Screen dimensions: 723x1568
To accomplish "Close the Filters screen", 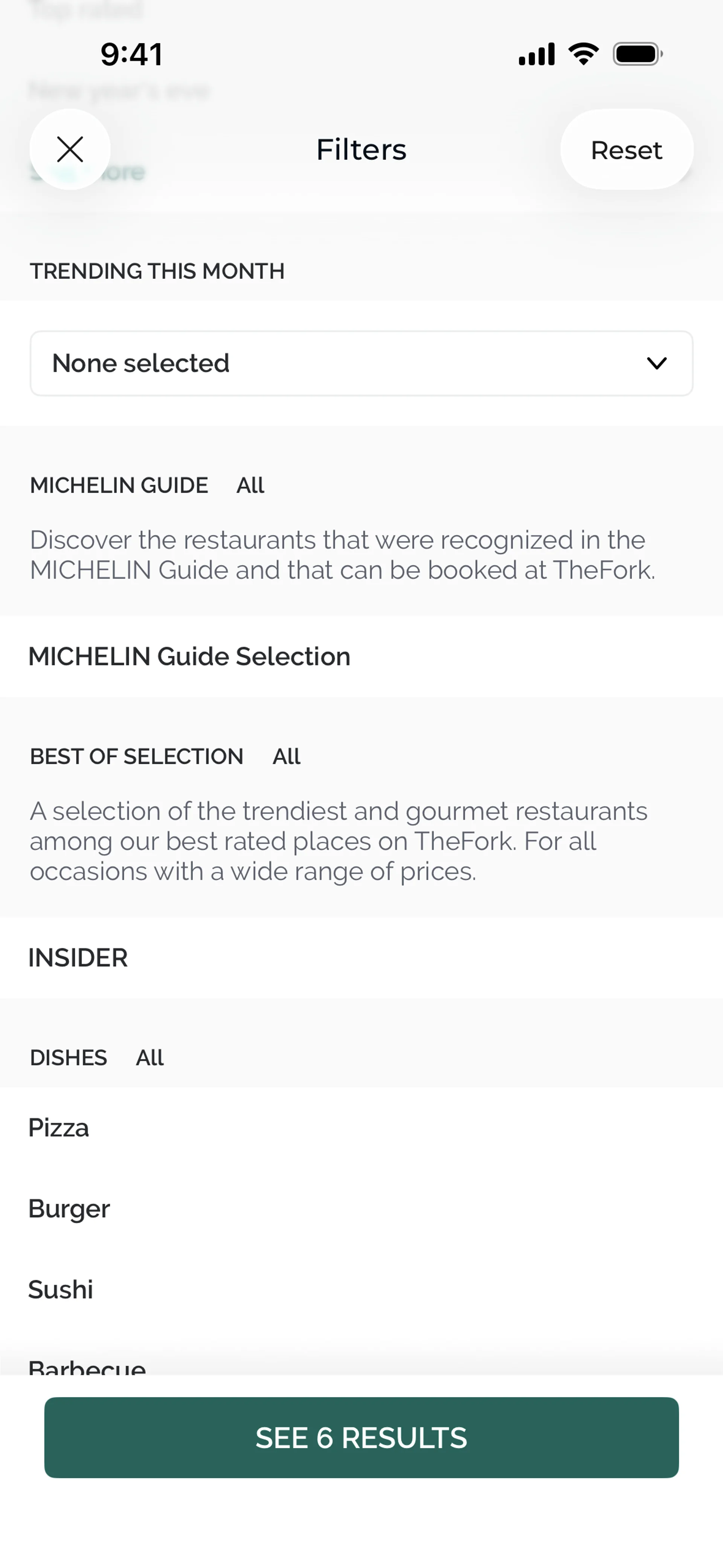I will [70, 149].
